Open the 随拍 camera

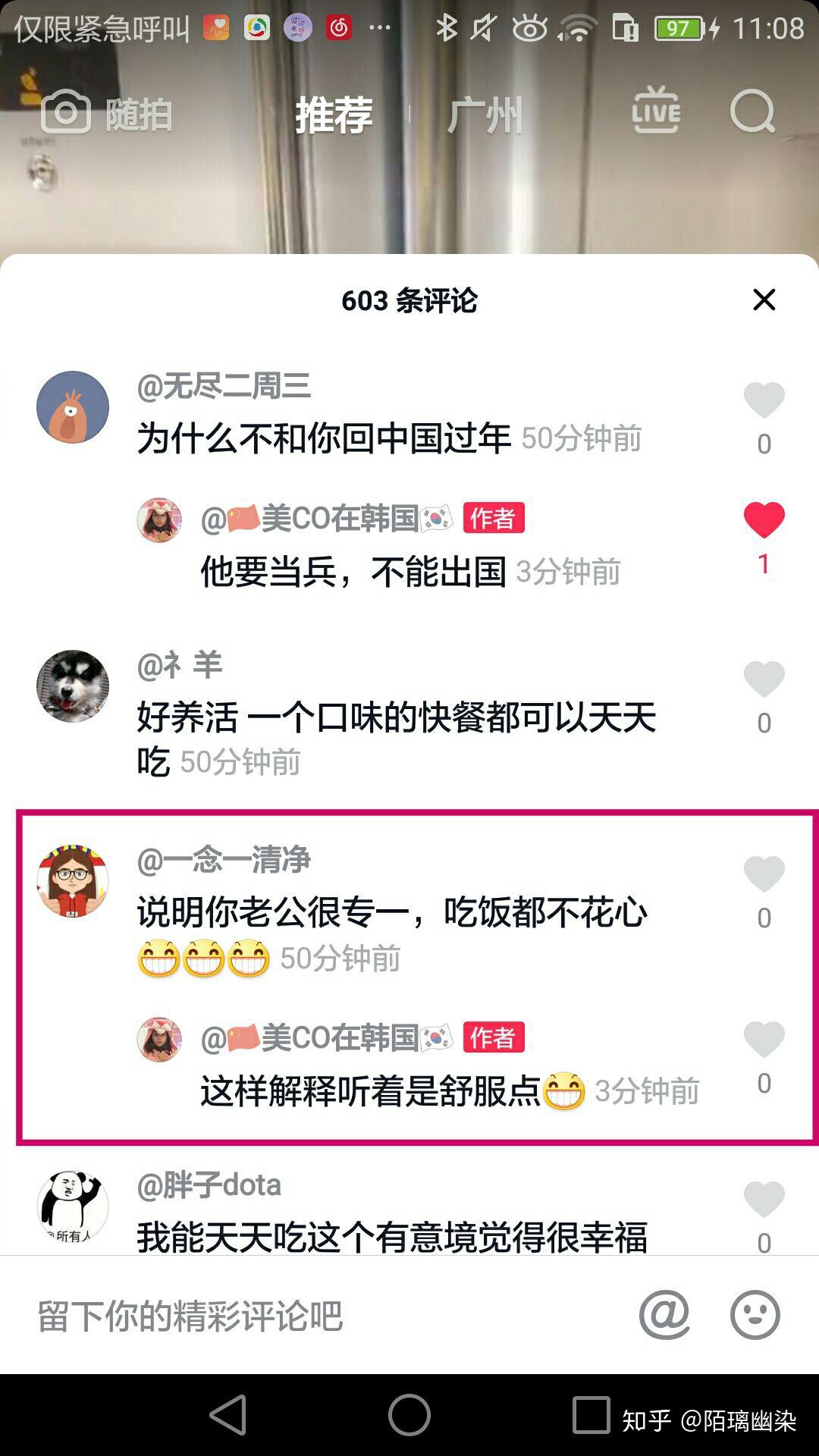tap(107, 114)
